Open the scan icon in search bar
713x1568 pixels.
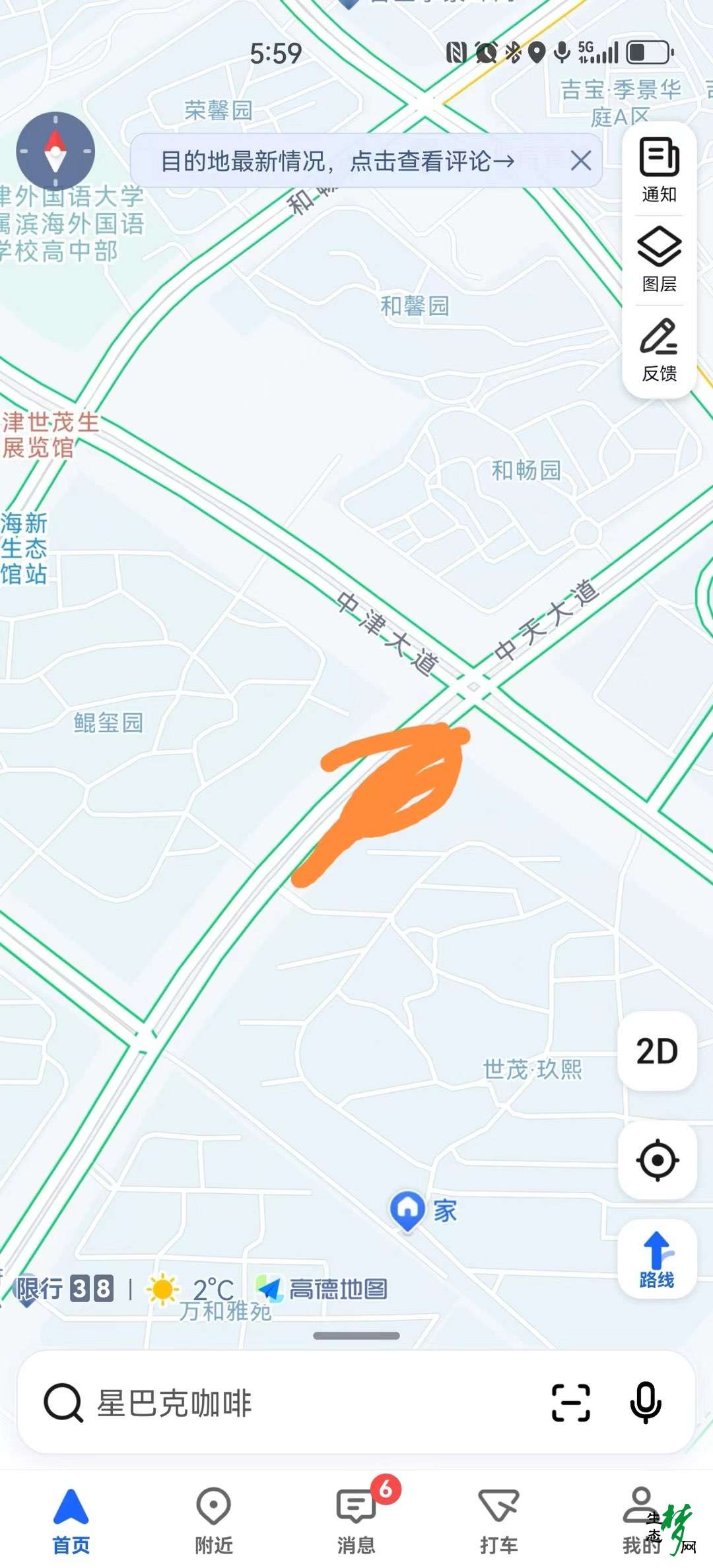pyautogui.click(x=570, y=1402)
